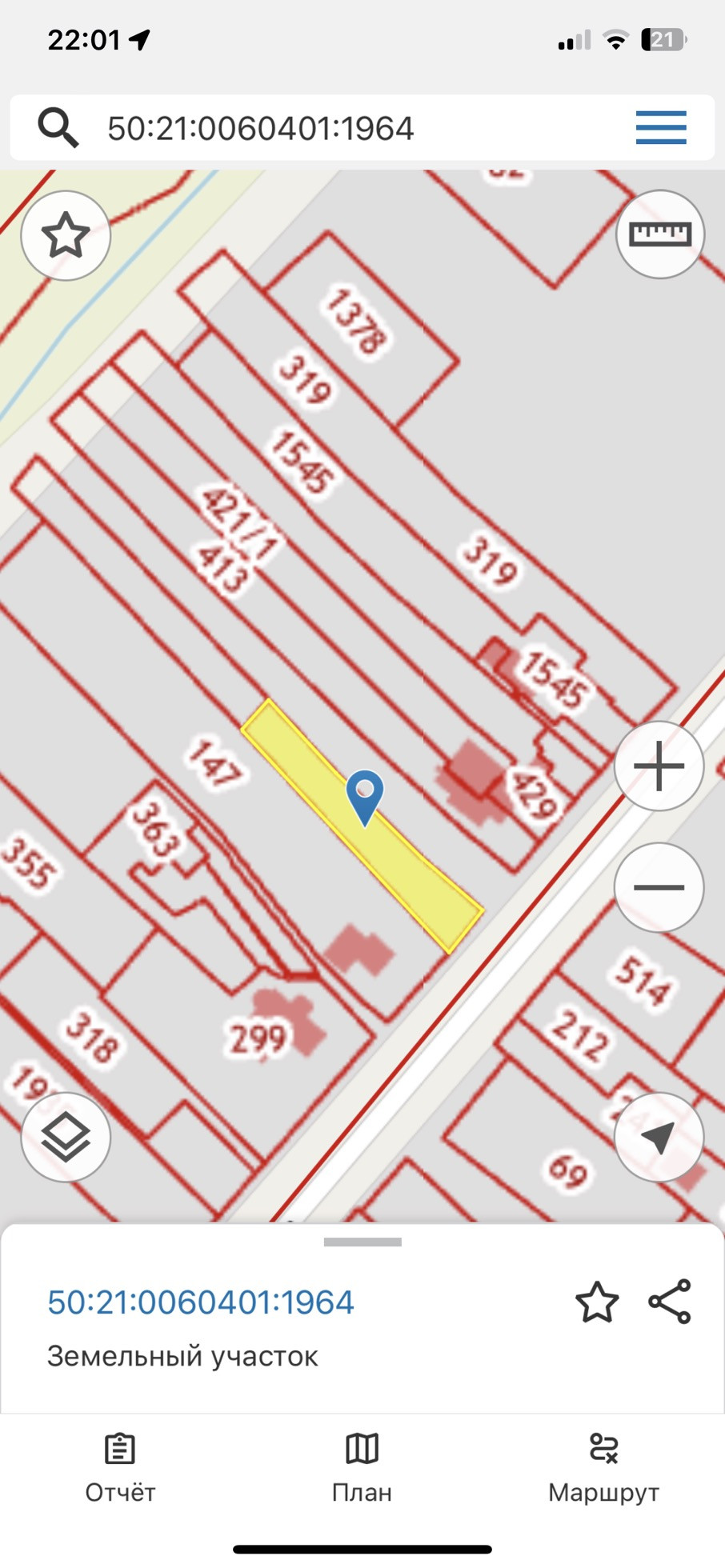
Task: Center map on my location
Action: [659, 1137]
